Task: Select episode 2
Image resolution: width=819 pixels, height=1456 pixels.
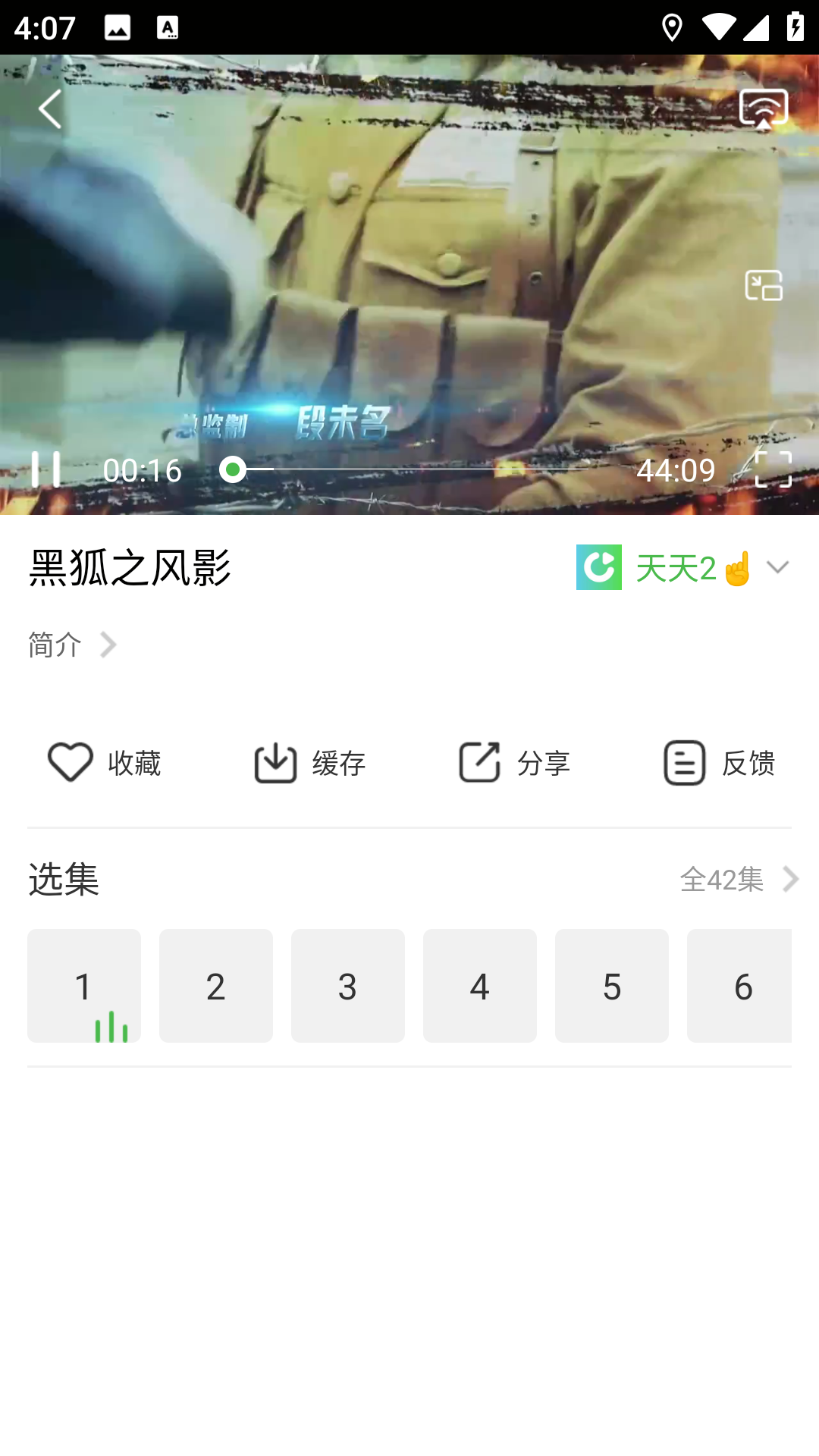Action: 216,986
